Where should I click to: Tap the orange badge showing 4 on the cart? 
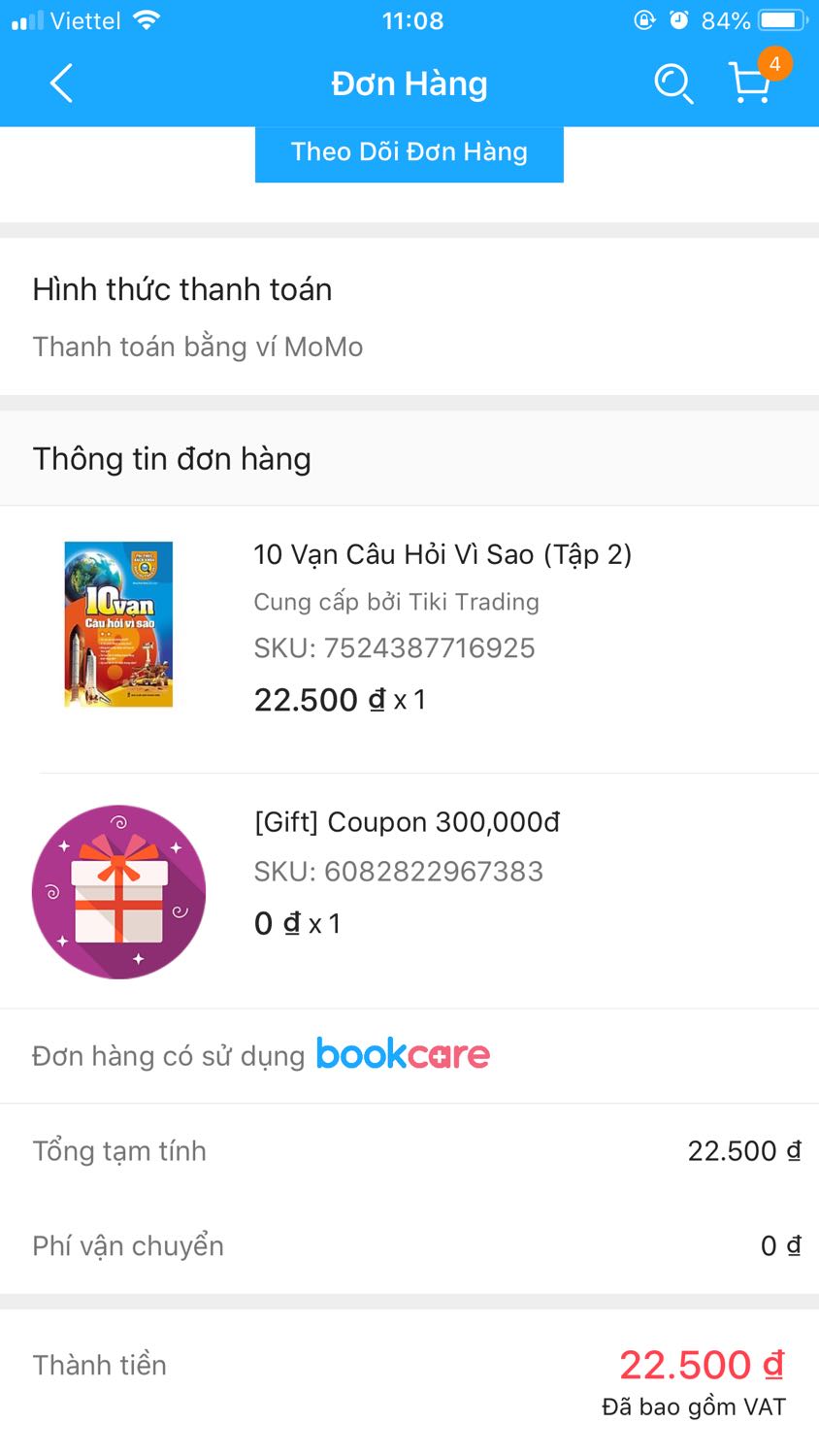(x=775, y=62)
